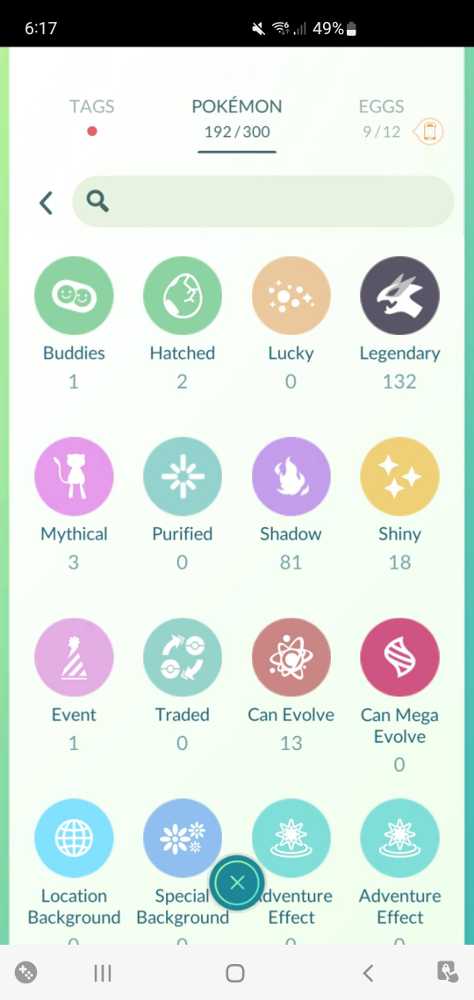Select the Traded filter
Screen dimensions: 474x1000
click(x=182, y=658)
